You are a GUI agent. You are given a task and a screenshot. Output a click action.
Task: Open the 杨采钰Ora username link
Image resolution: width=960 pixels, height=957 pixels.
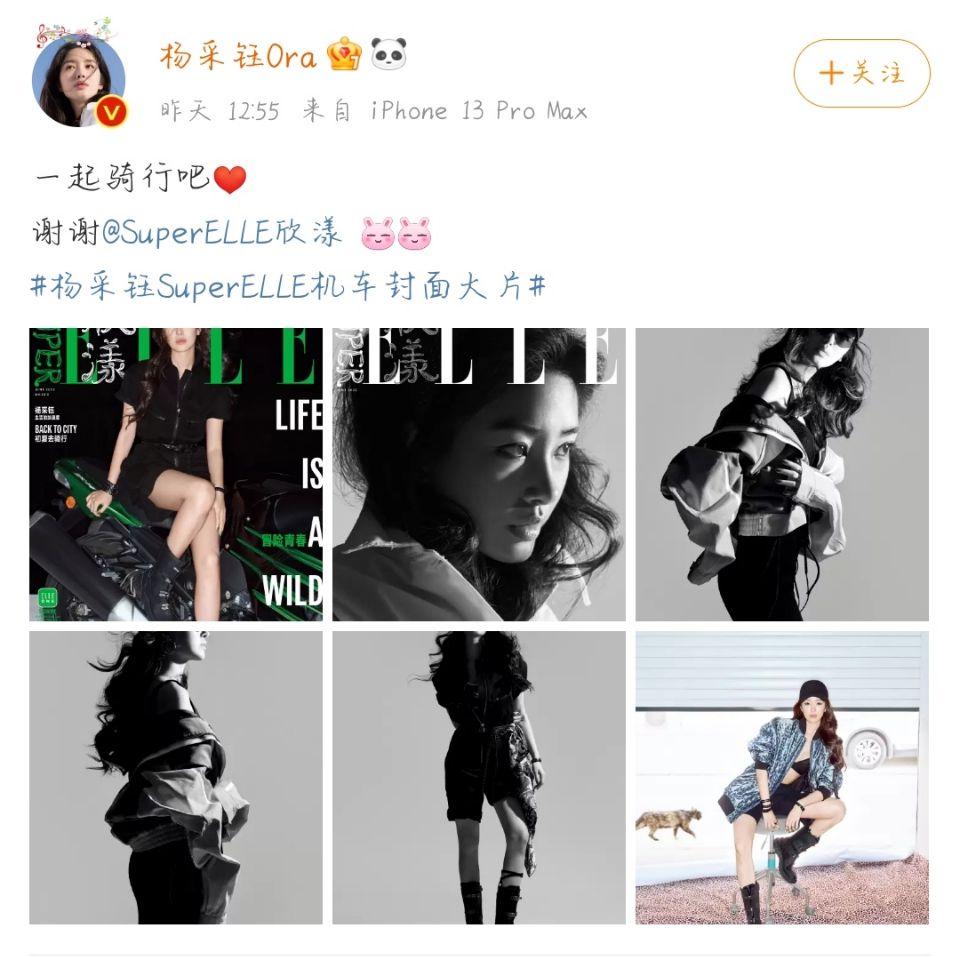point(238,56)
